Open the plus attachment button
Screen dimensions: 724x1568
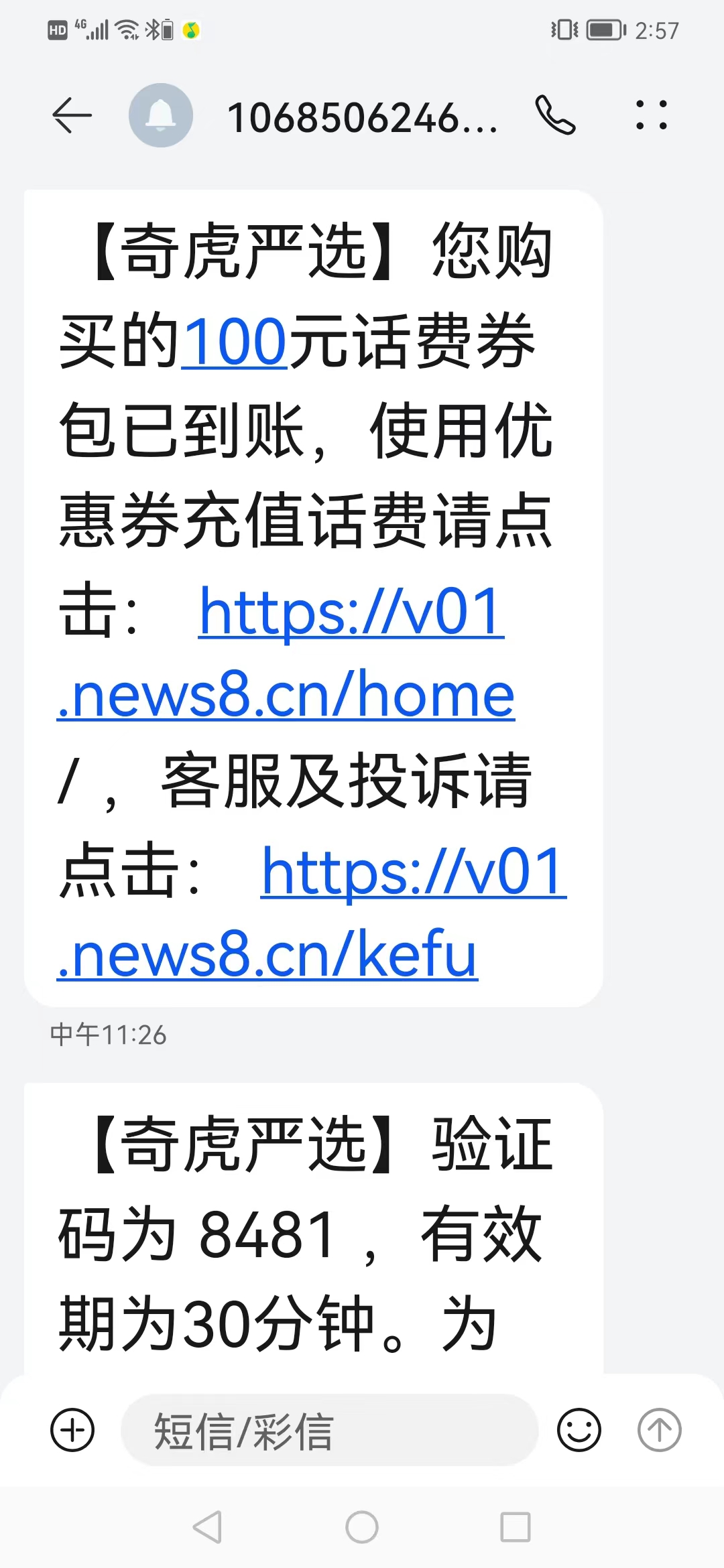pos(72,1430)
